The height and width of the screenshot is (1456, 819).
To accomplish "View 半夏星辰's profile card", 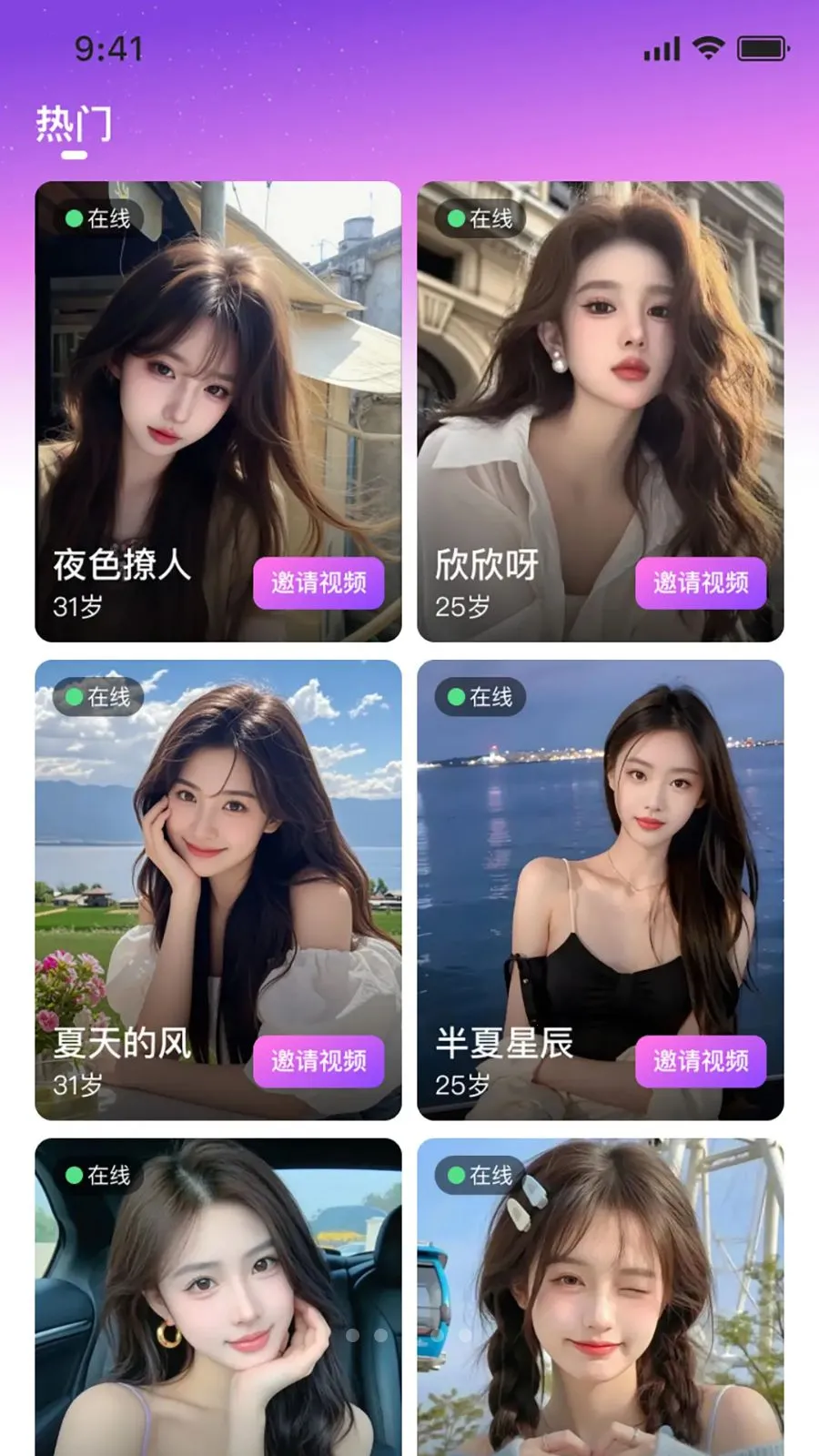I will click(x=601, y=890).
